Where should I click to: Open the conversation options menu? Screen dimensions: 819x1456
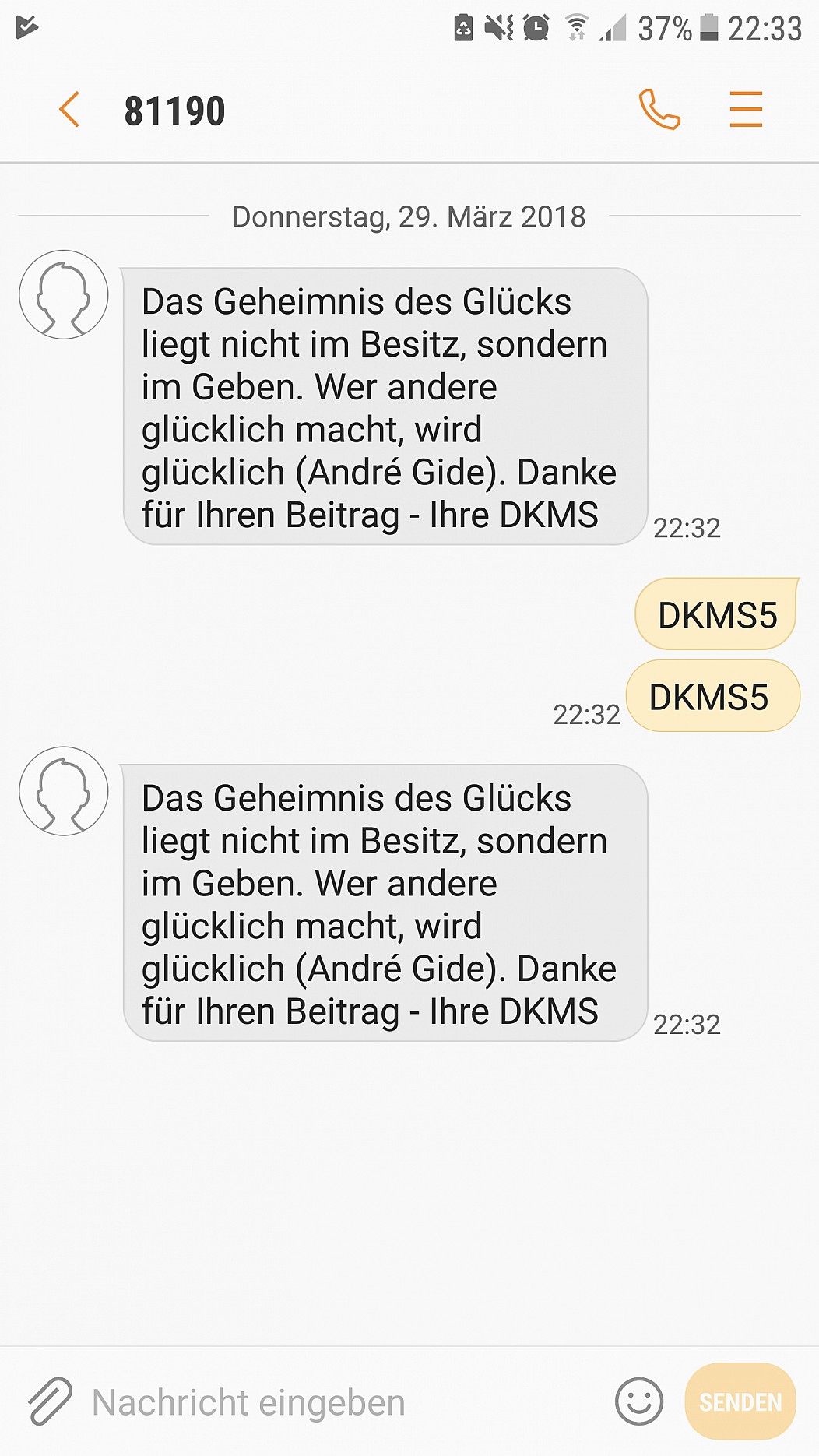(746, 109)
